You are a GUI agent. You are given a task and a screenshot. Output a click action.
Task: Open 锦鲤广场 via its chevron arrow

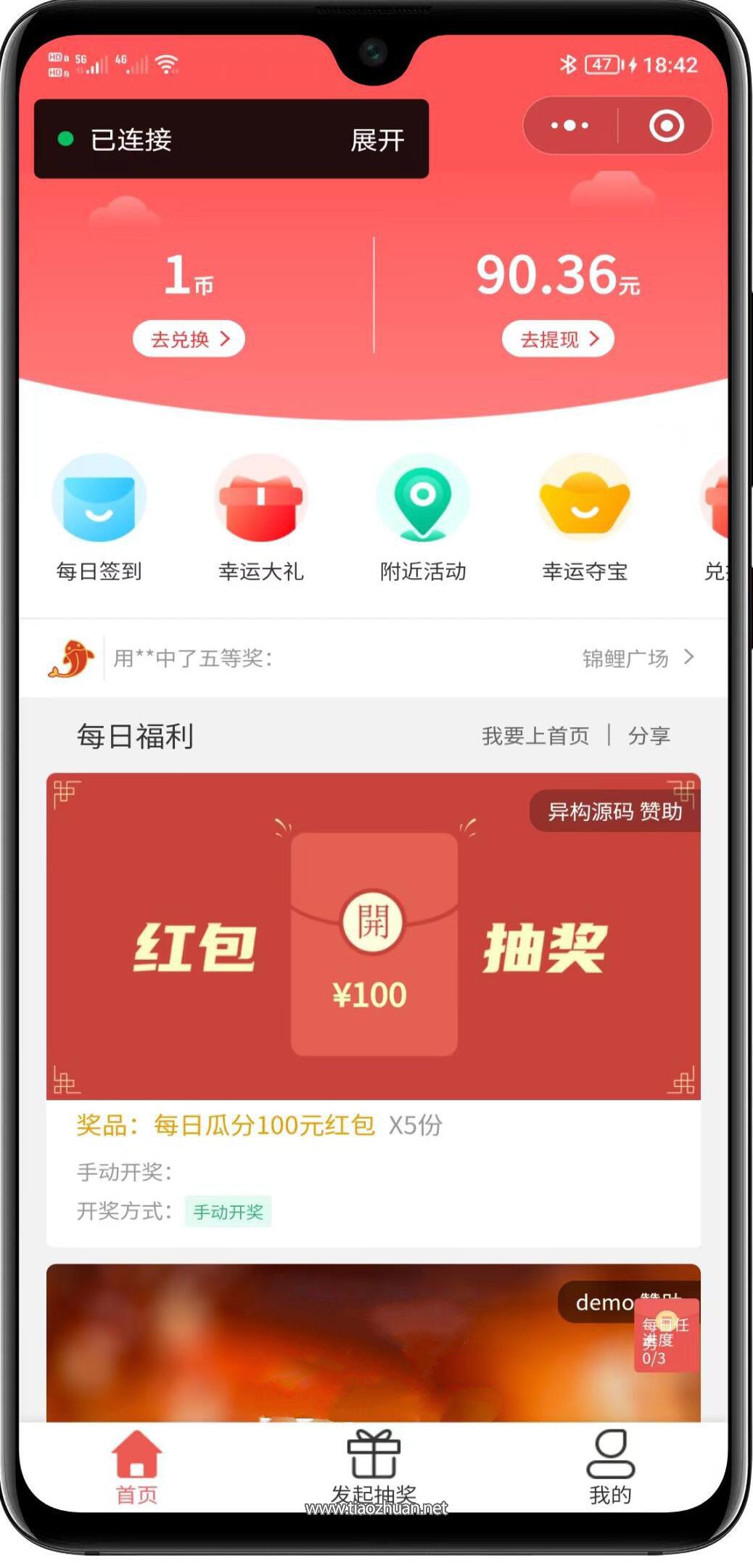[688, 659]
